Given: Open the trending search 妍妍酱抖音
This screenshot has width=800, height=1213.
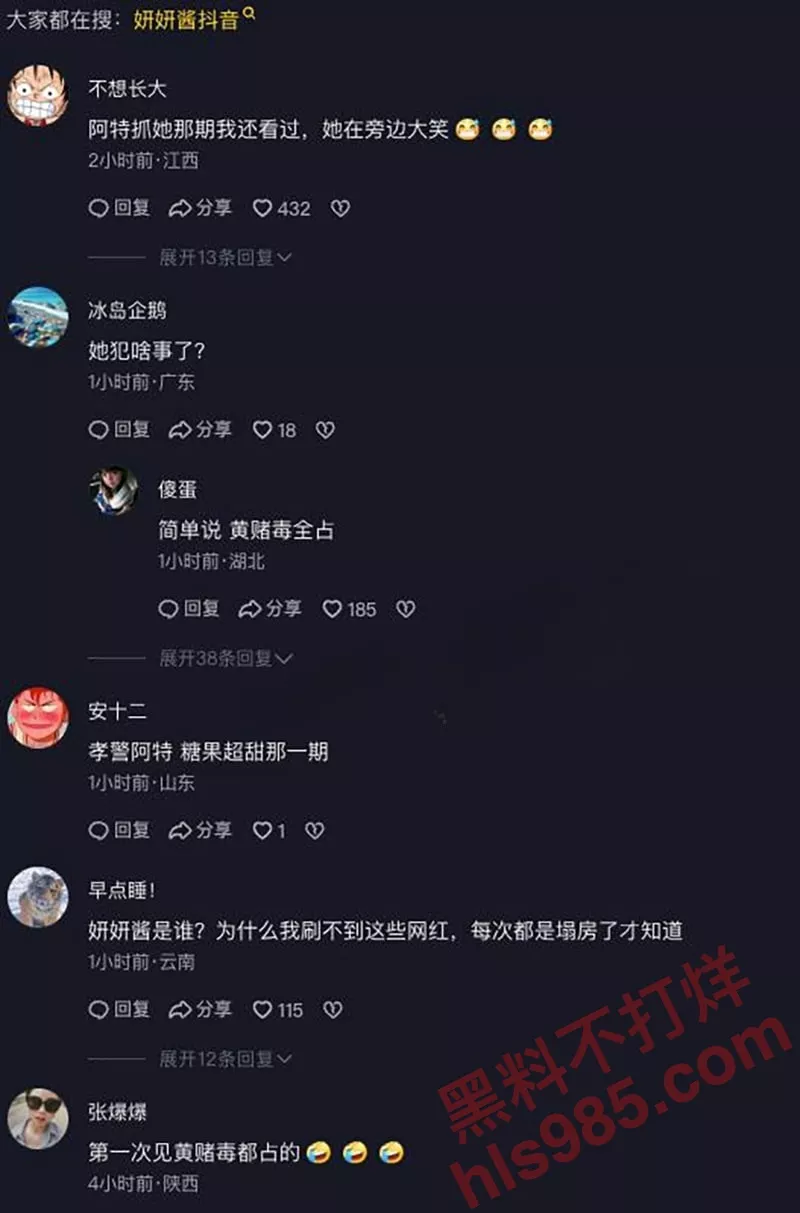Looking at the screenshot, I should [187, 20].
